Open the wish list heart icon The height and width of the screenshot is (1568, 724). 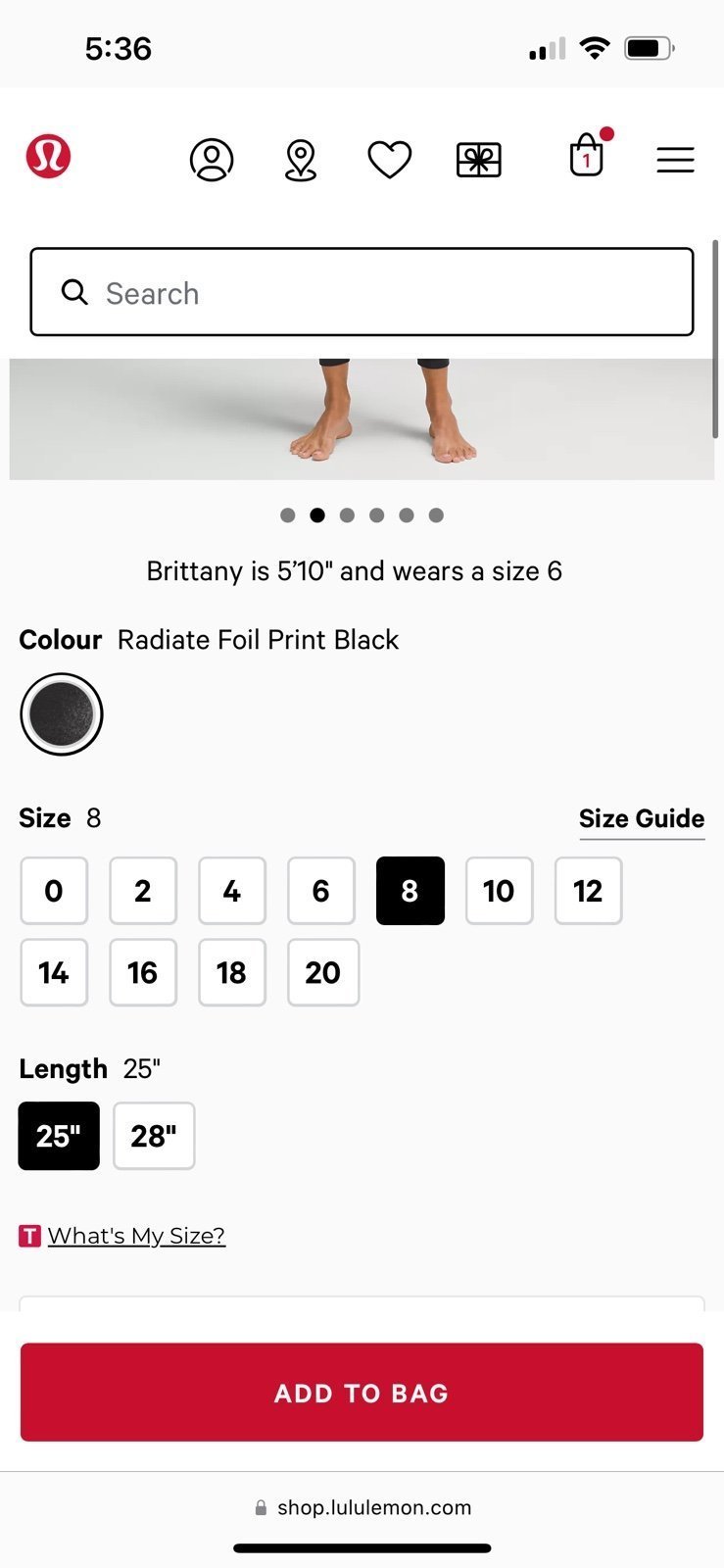tap(390, 160)
